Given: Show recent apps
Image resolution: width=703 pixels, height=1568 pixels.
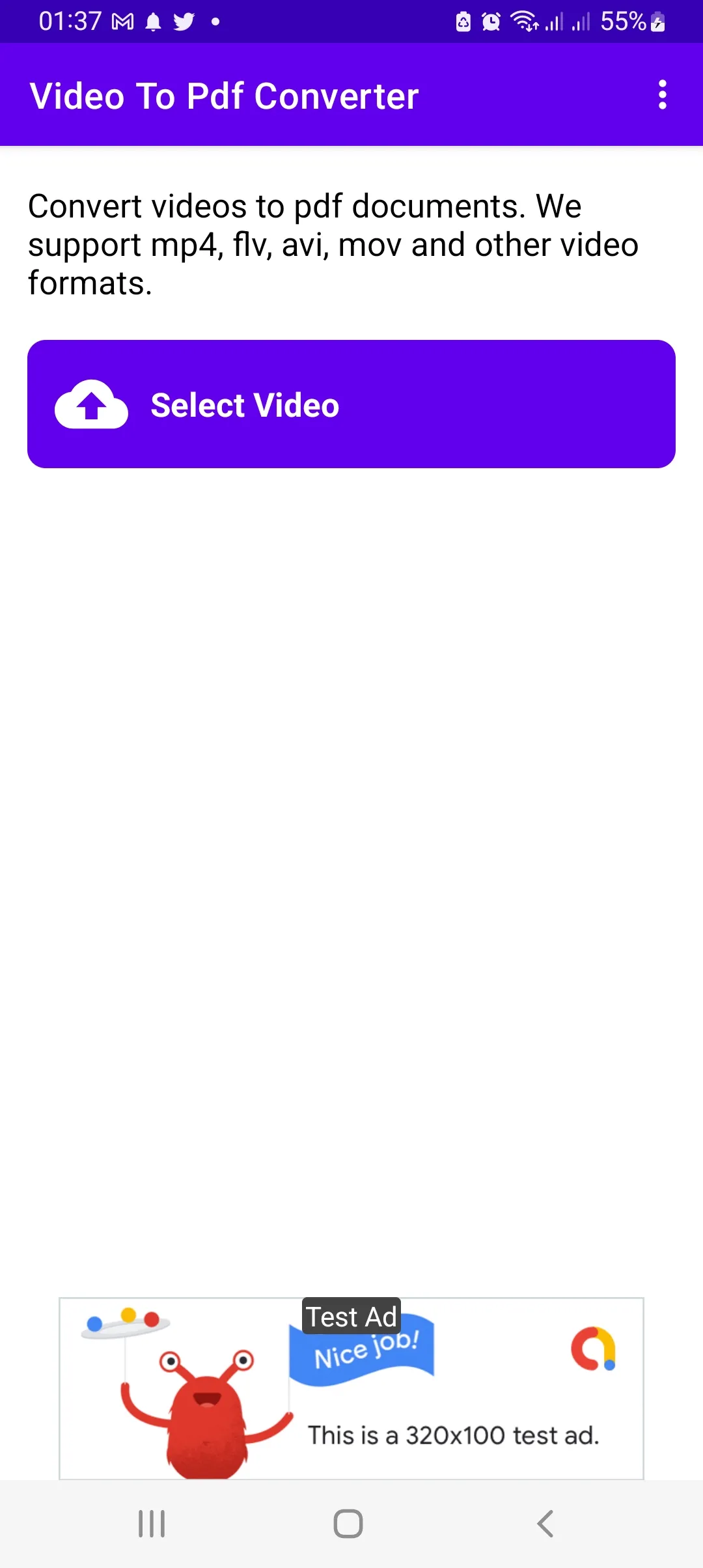Looking at the screenshot, I should click(152, 1524).
